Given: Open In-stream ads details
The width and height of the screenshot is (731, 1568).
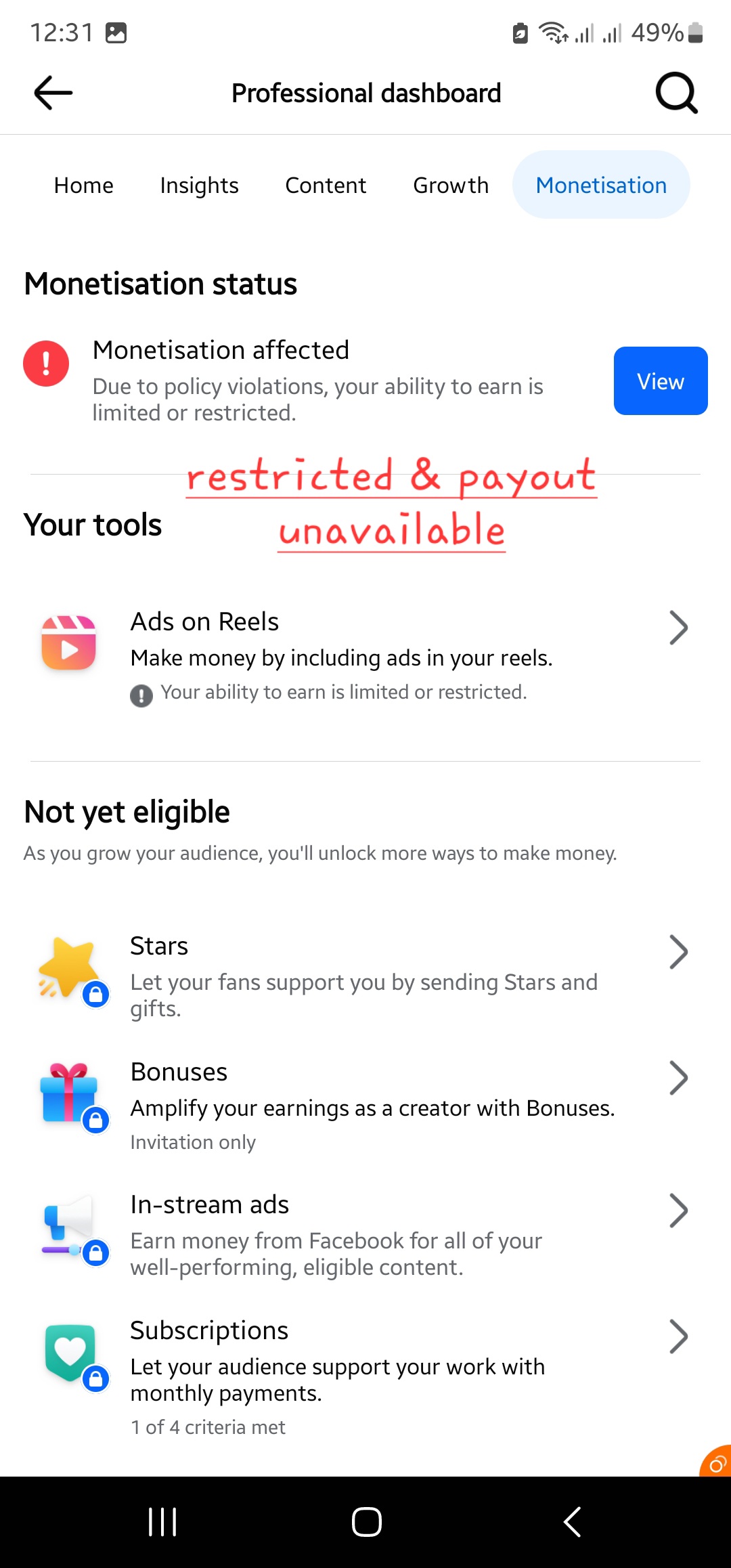Looking at the screenshot, I should pos(365,1235).
